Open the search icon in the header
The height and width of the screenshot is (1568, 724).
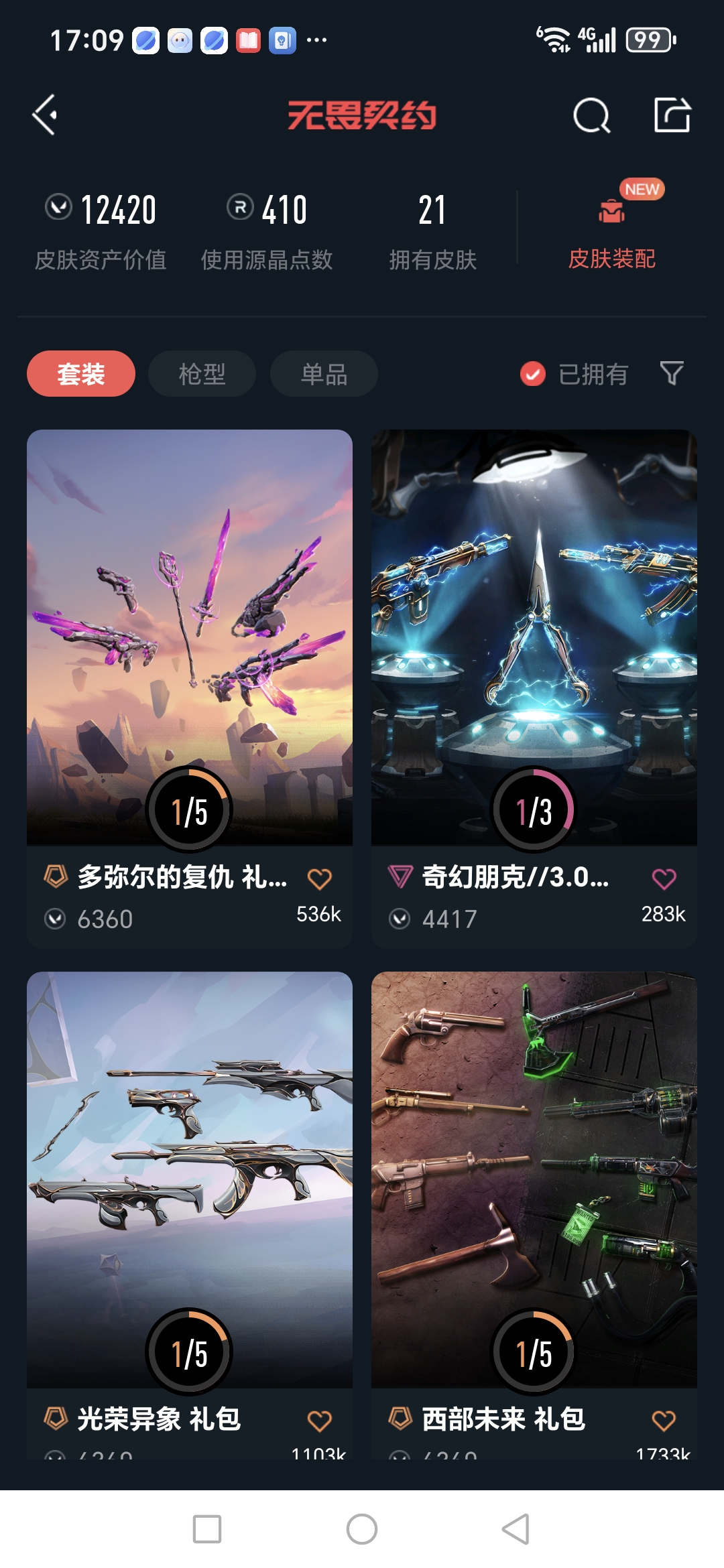[591, 116]
